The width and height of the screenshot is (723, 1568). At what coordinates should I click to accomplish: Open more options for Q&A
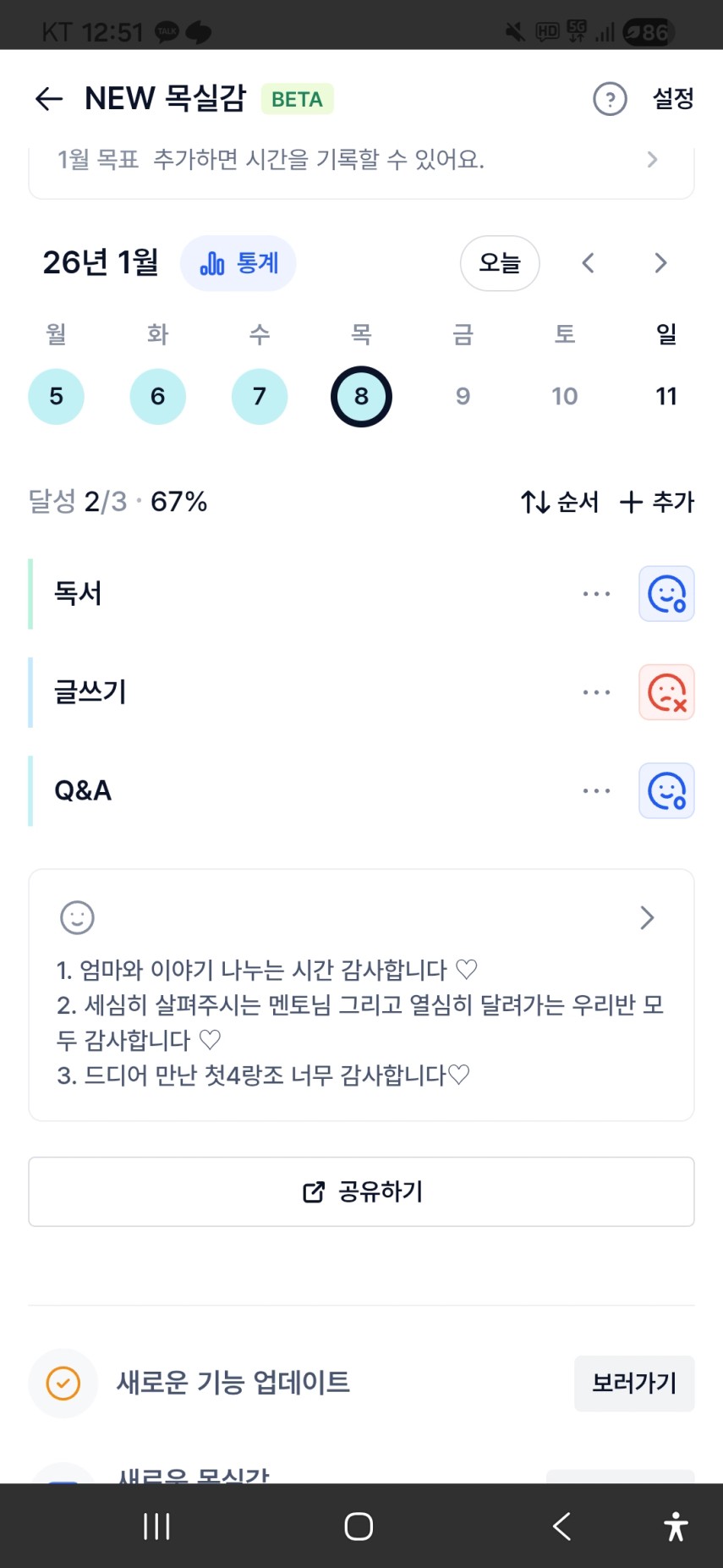click(x=596, y=791)
